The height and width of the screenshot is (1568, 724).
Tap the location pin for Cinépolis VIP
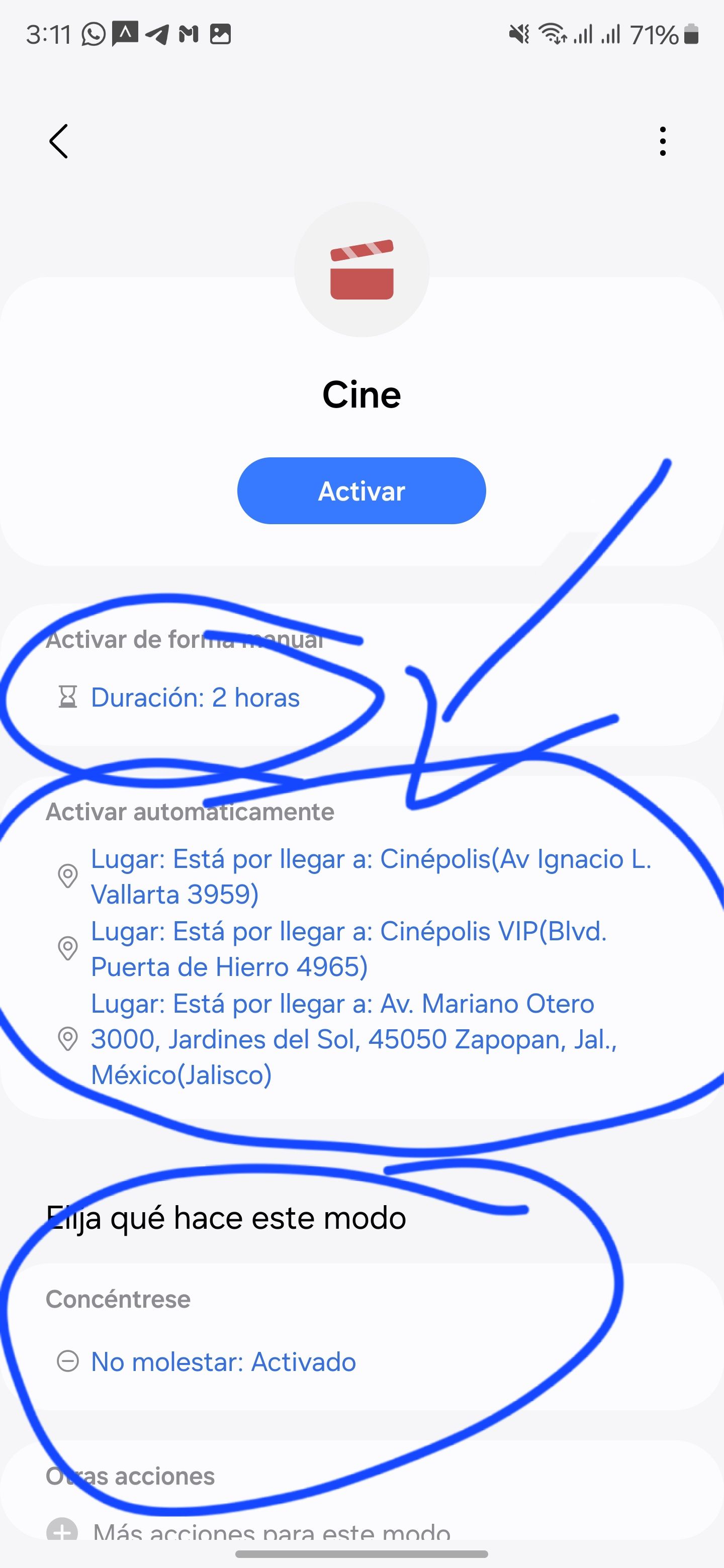68,948
